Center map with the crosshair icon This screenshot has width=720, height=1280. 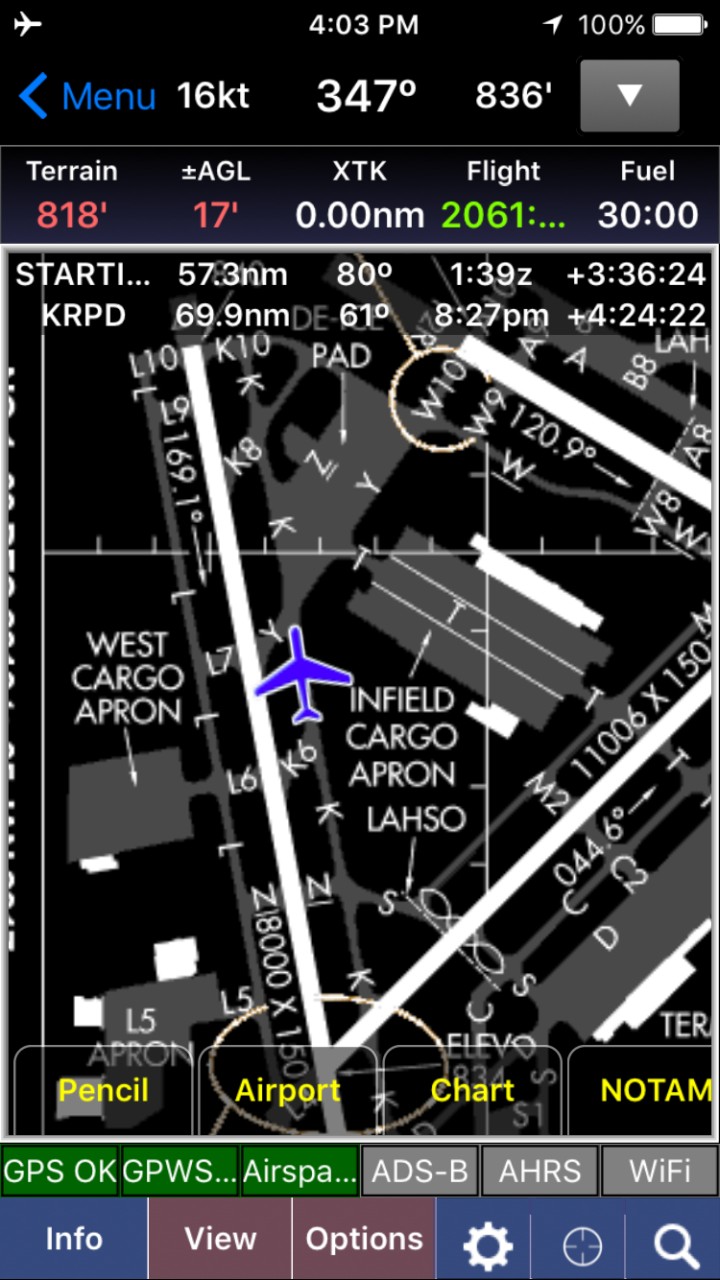[x=582, y=1245]
